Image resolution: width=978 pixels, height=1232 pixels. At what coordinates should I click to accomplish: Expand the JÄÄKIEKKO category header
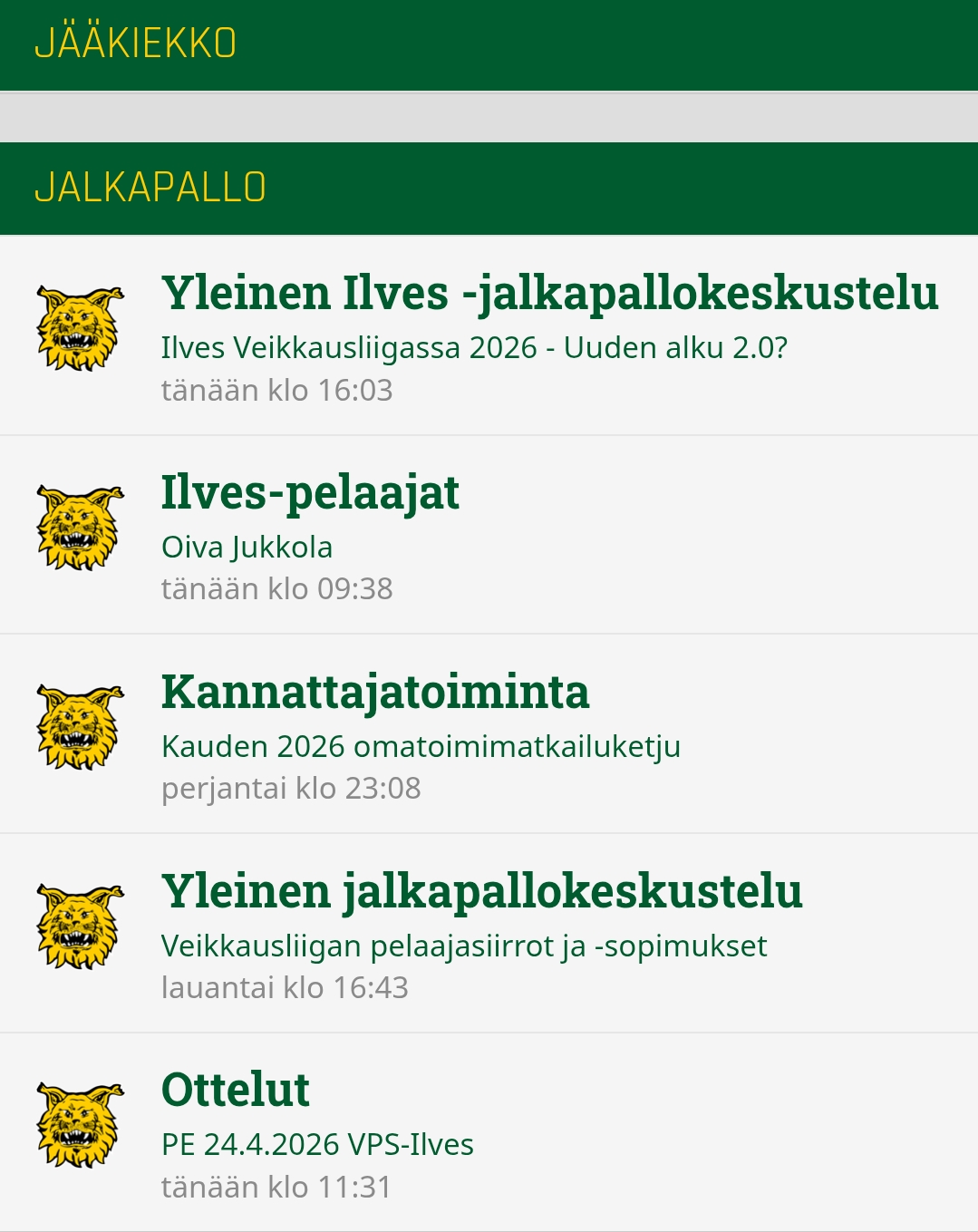pos(136,44)
